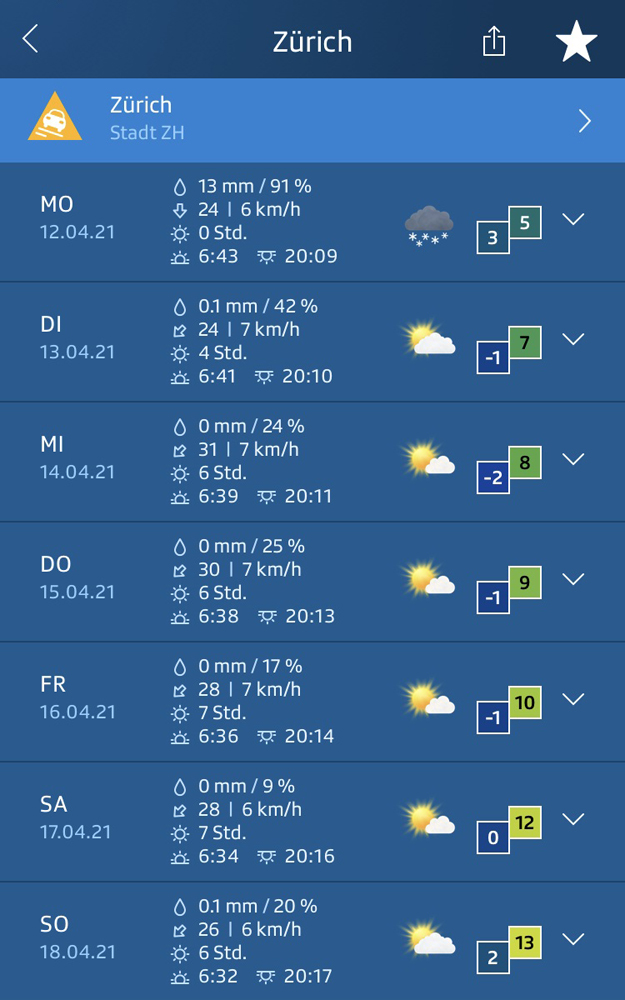The image size is (625, 1000).
Task: Expand the SO 18.04.21 forecast
Action: pyautogui.click(x=573, y=939)
